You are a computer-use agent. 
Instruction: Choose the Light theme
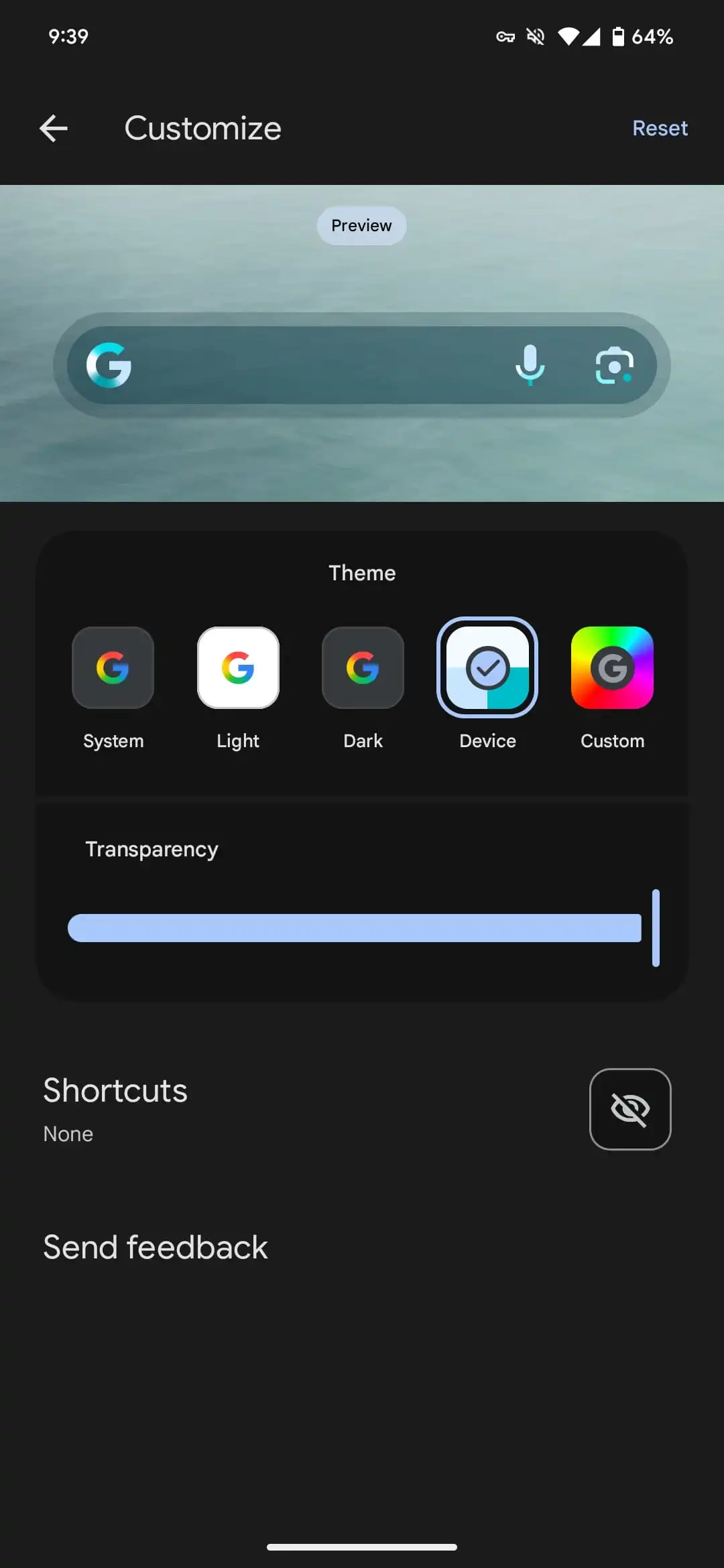[238, 668]
